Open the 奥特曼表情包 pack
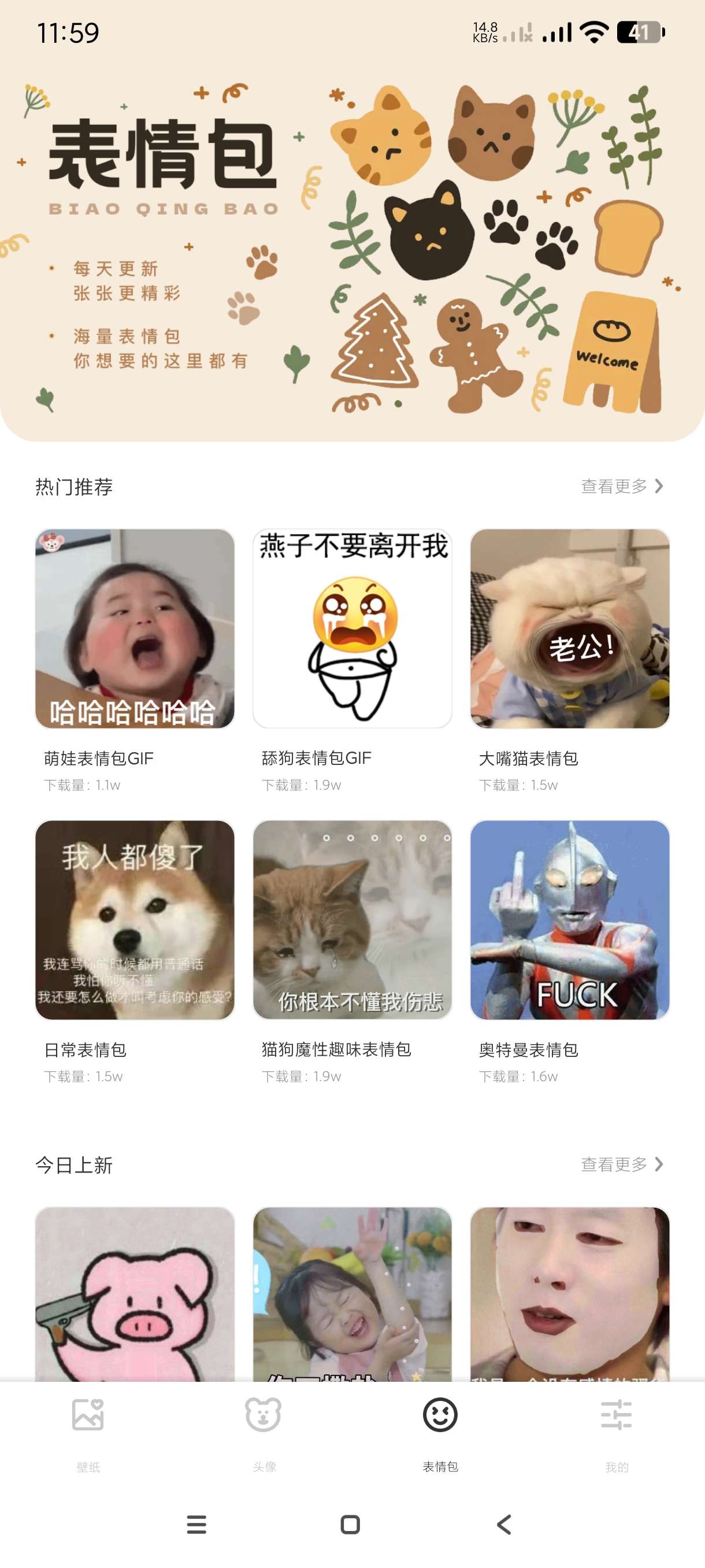 (x=569, y=920)
